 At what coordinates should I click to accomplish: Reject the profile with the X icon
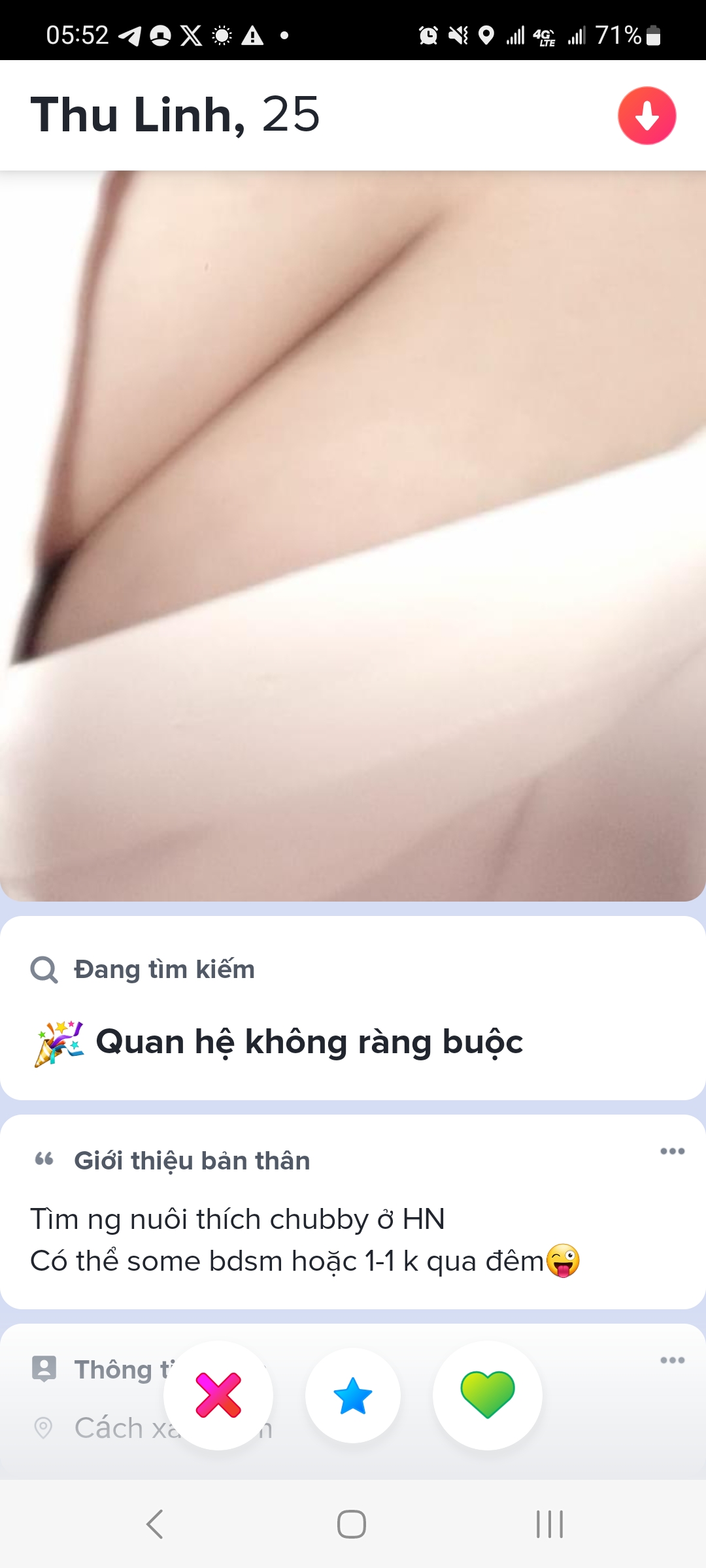[x=218, y=1395]
